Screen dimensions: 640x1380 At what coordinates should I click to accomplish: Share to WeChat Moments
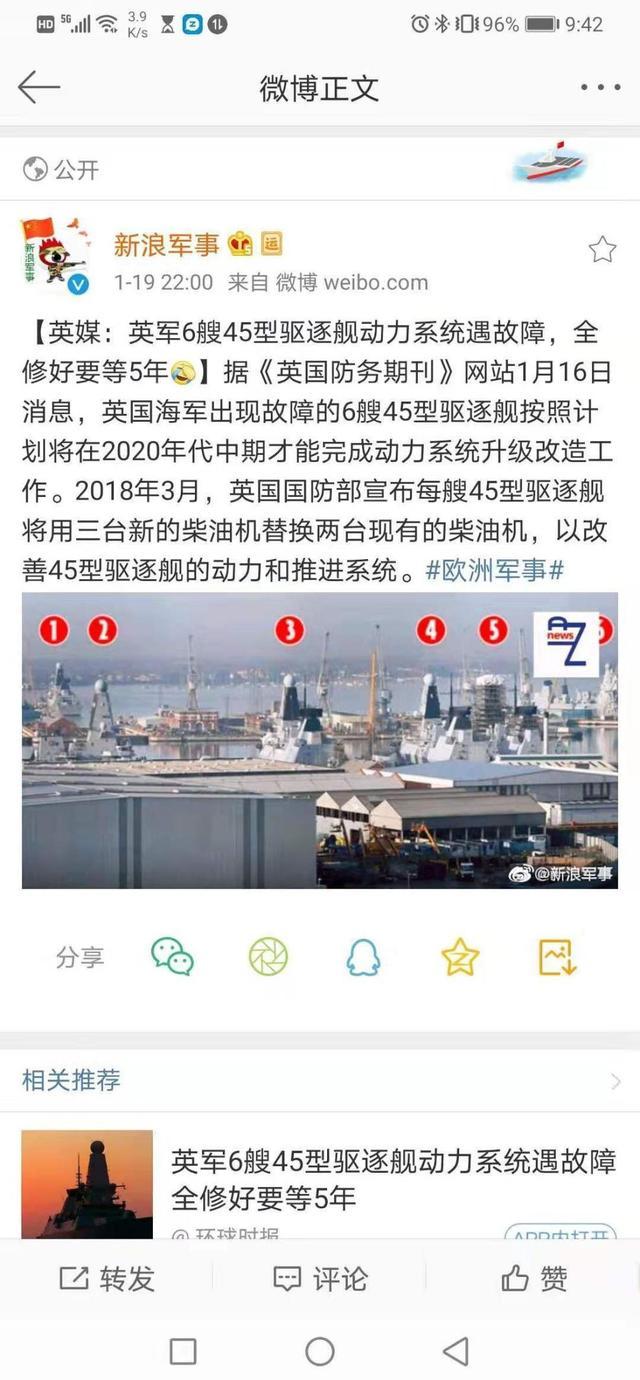tap(268, 957)
